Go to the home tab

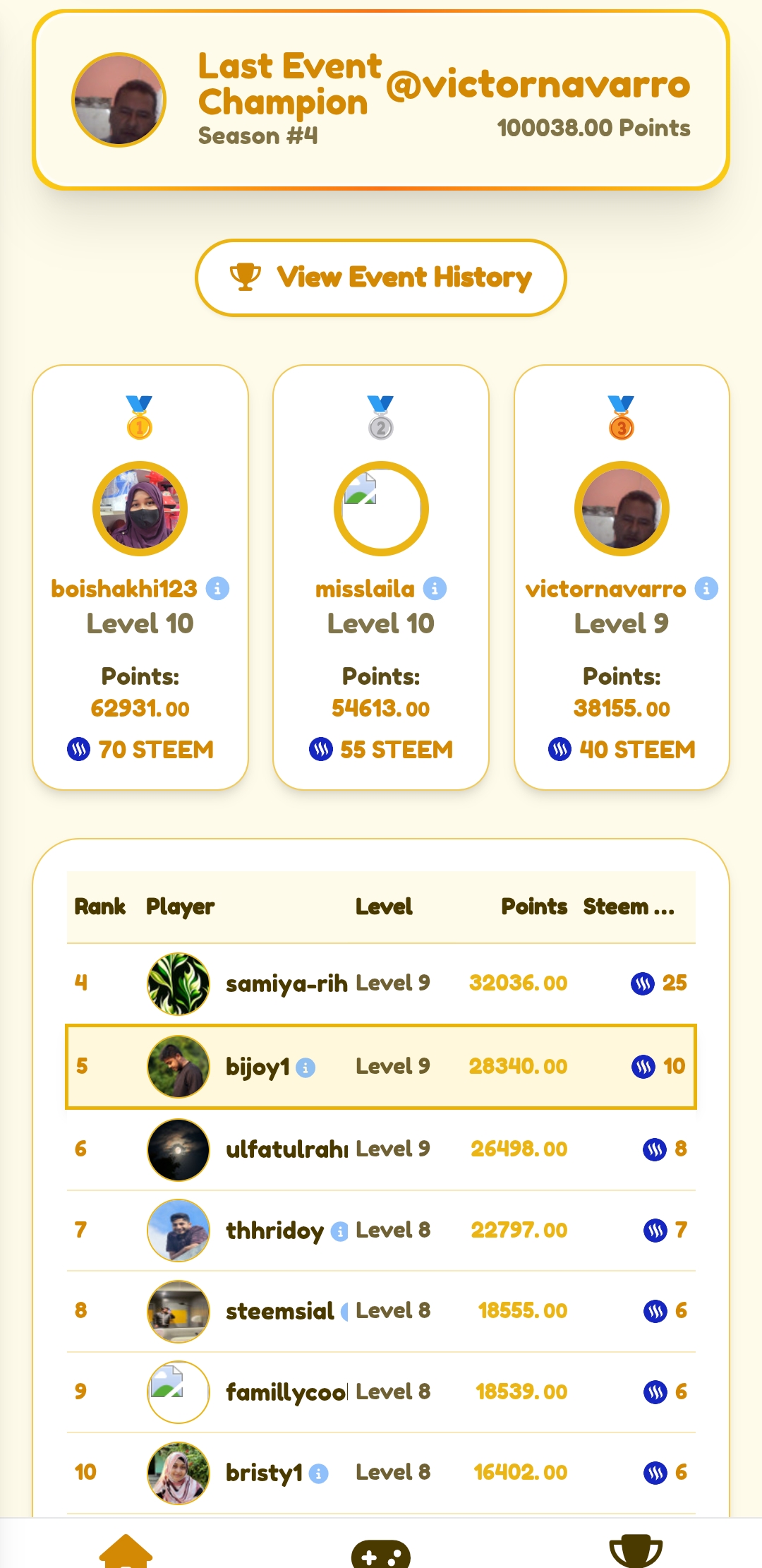(126, 1551)
